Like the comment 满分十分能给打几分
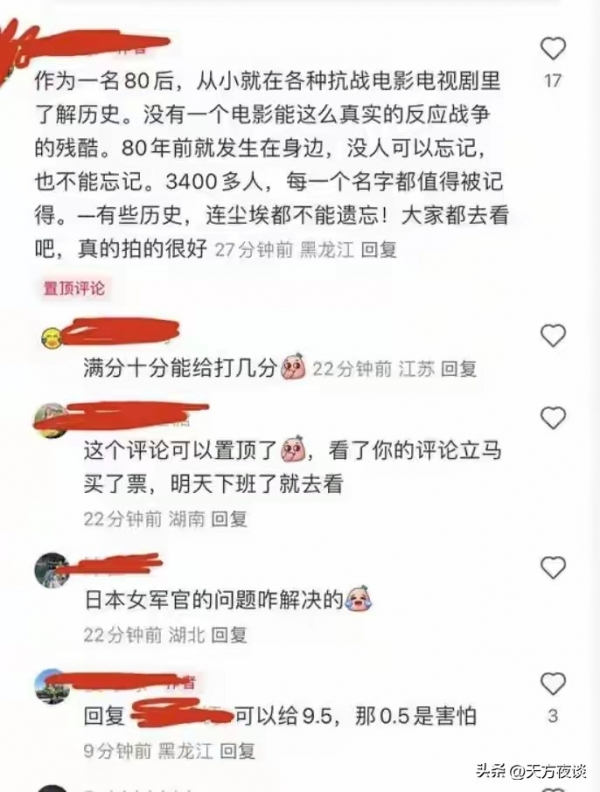The height and width of the screenshot is (792, 600). click(x=553, y=336)
